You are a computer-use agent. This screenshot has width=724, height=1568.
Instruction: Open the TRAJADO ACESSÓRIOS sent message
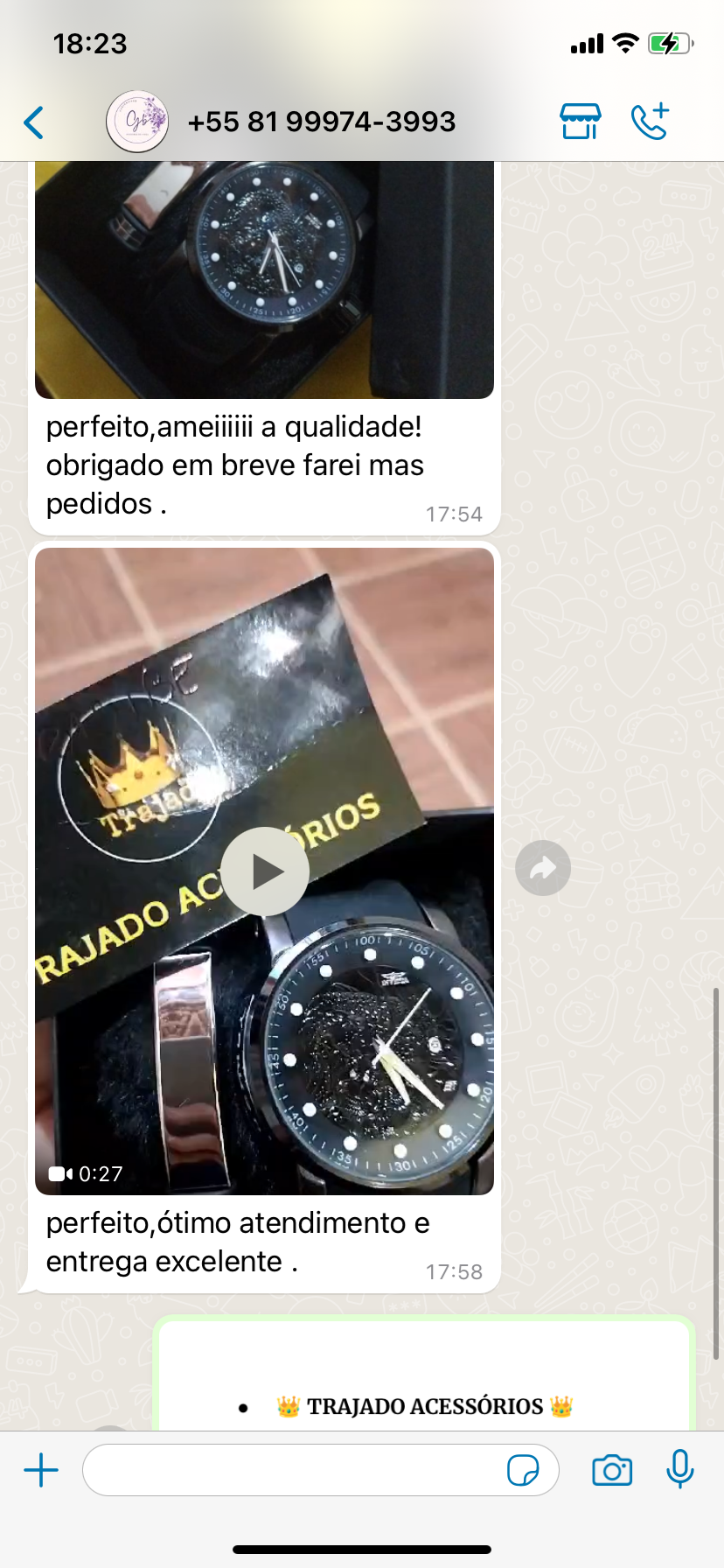pos(424,1381)
